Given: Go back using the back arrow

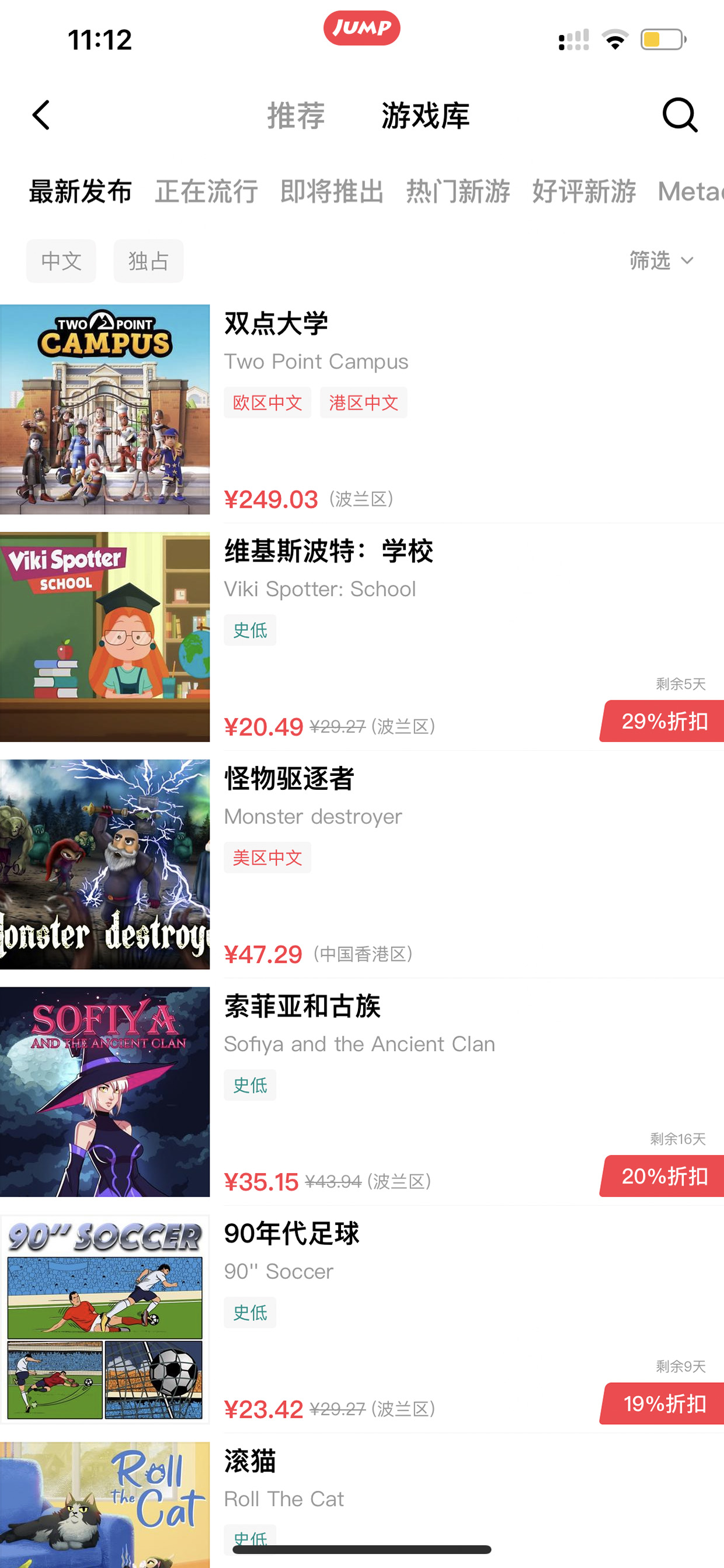Looking at the screenshot, I should [x=41, y=115].
